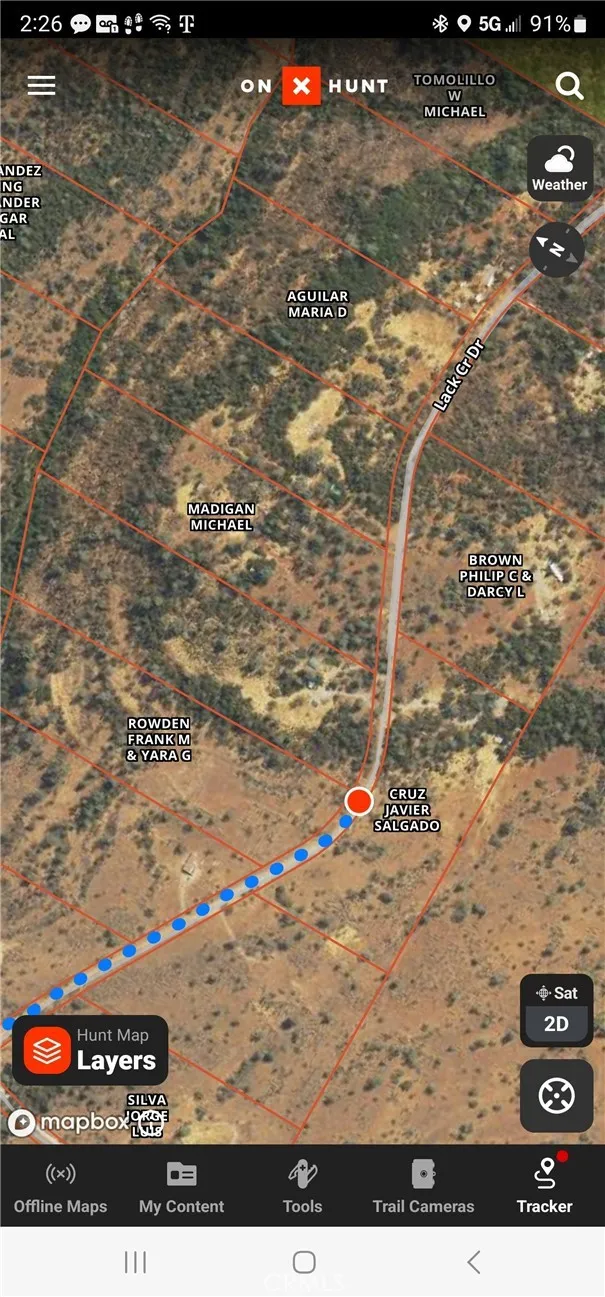Open the recent apps overview
Screen dimensions: 605x1297
[x=135, y=1262]
